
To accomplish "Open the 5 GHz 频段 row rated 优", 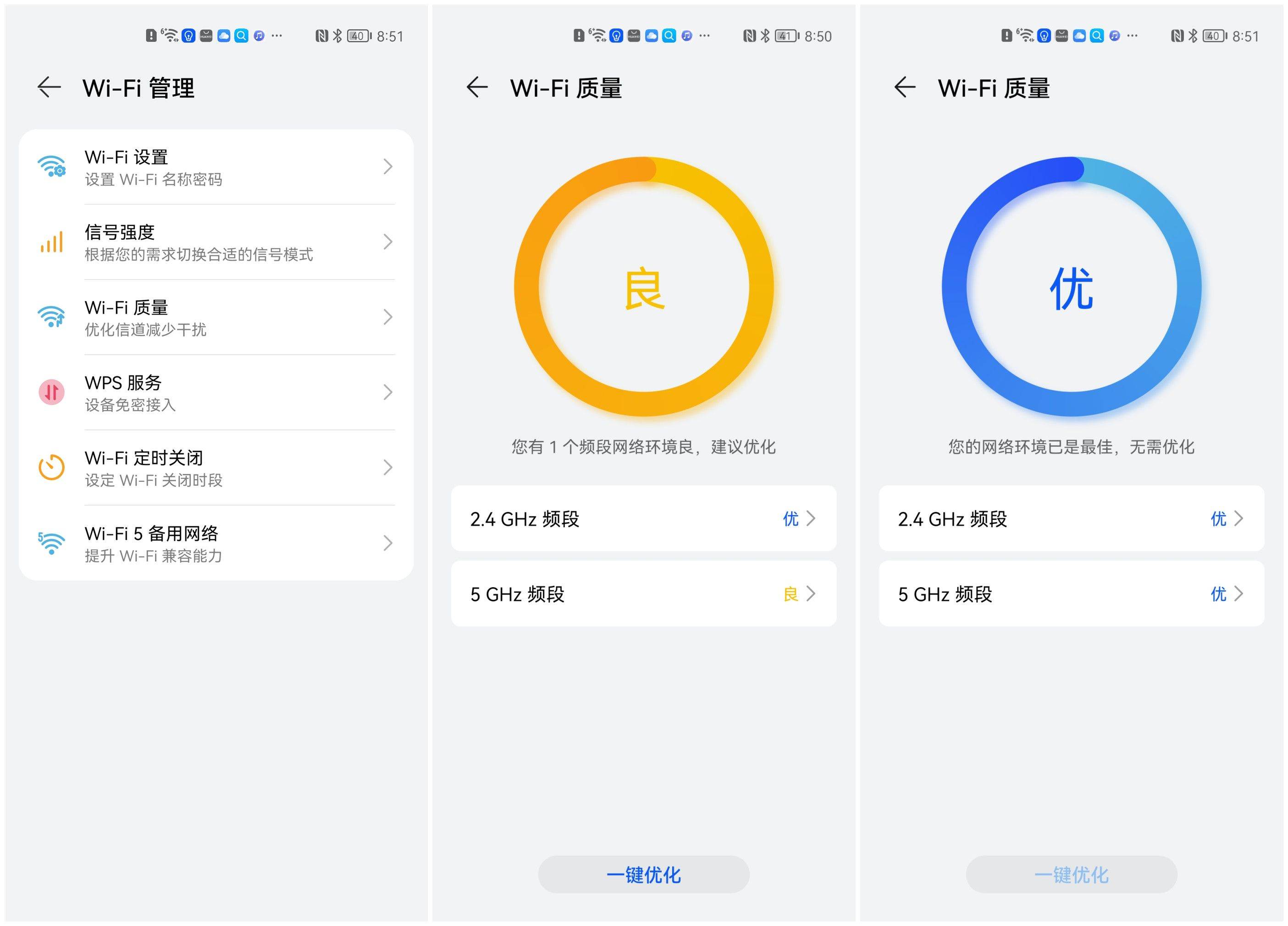I will point(1071,594).
